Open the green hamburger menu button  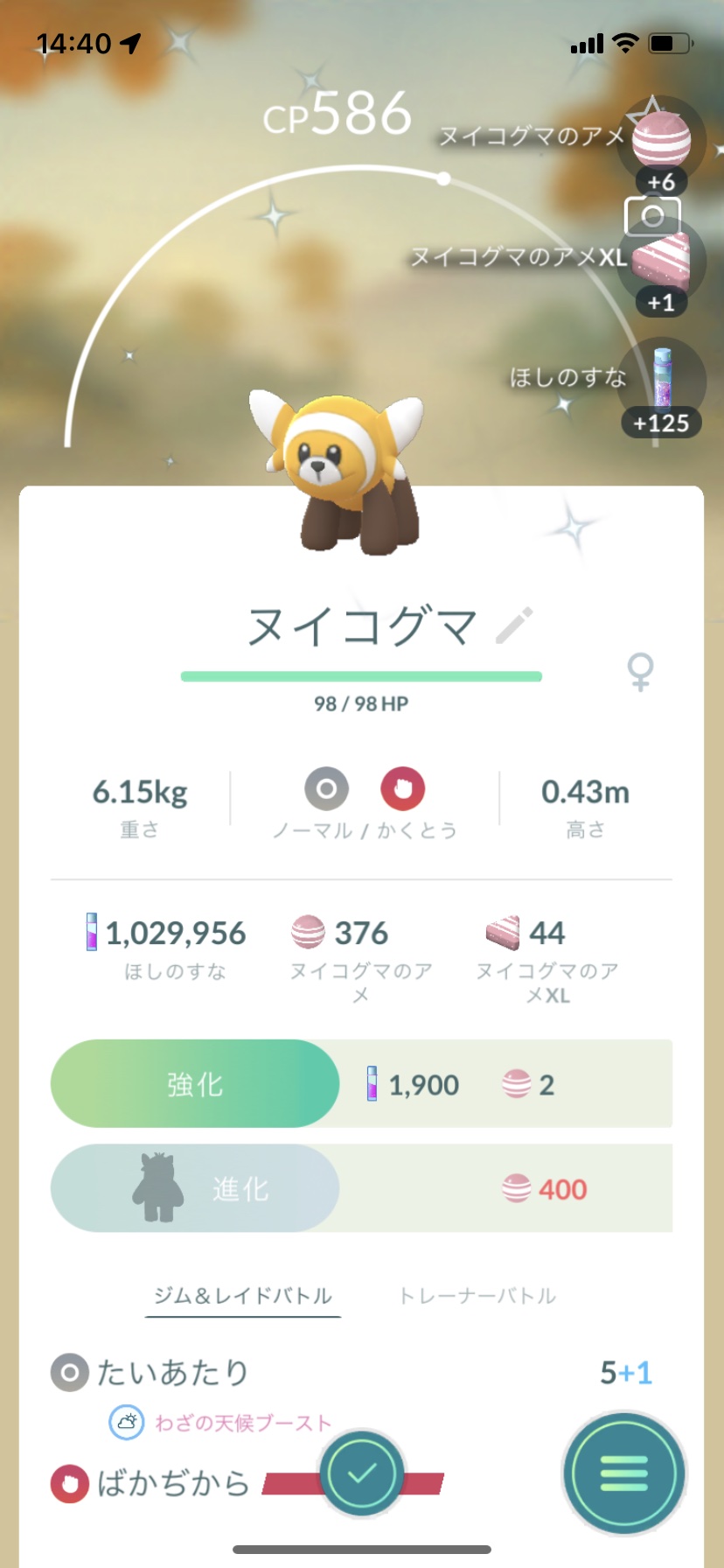(624, 1473)
